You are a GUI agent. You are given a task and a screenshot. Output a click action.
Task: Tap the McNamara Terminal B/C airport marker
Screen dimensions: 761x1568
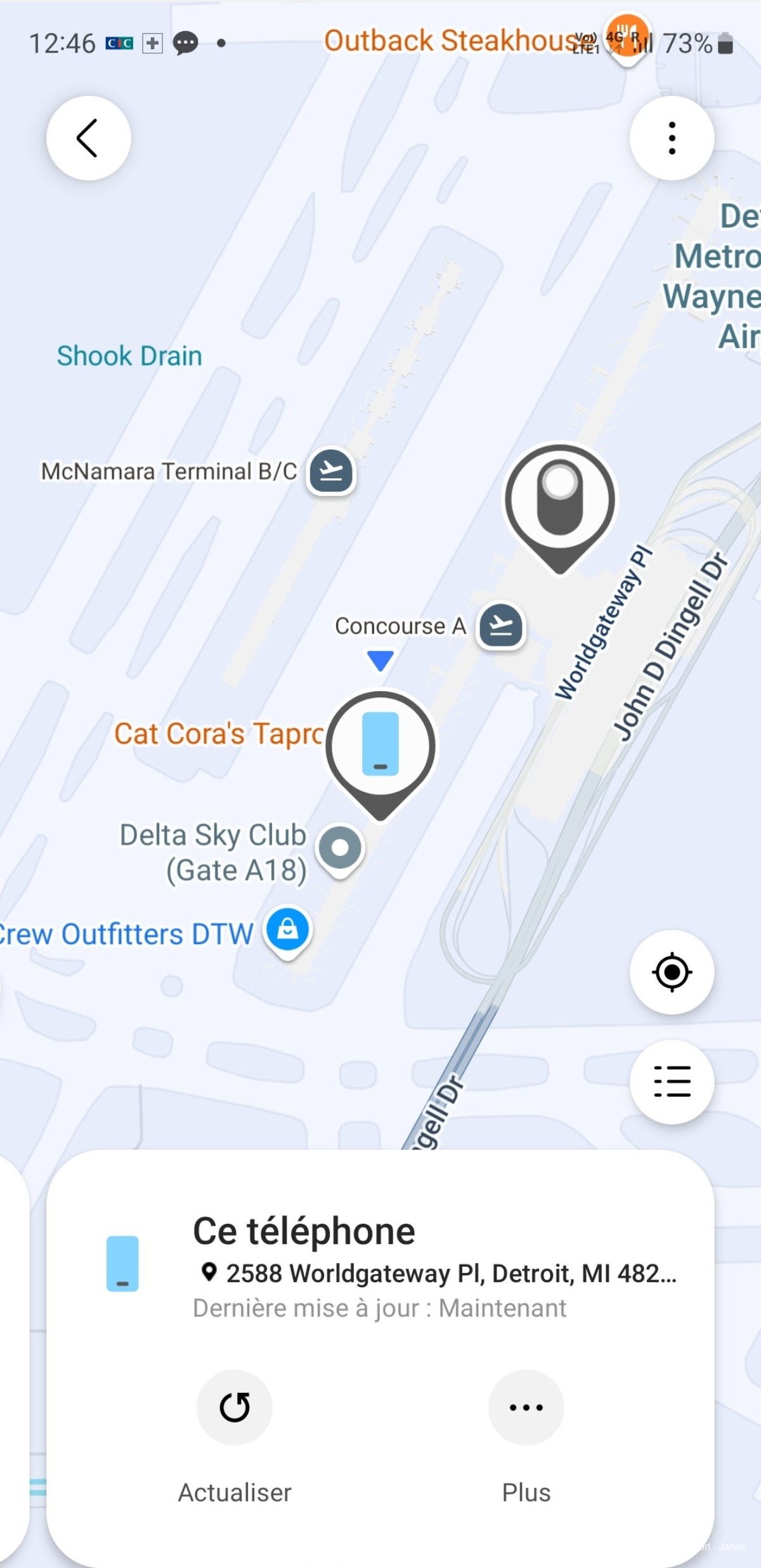[331, 472]
